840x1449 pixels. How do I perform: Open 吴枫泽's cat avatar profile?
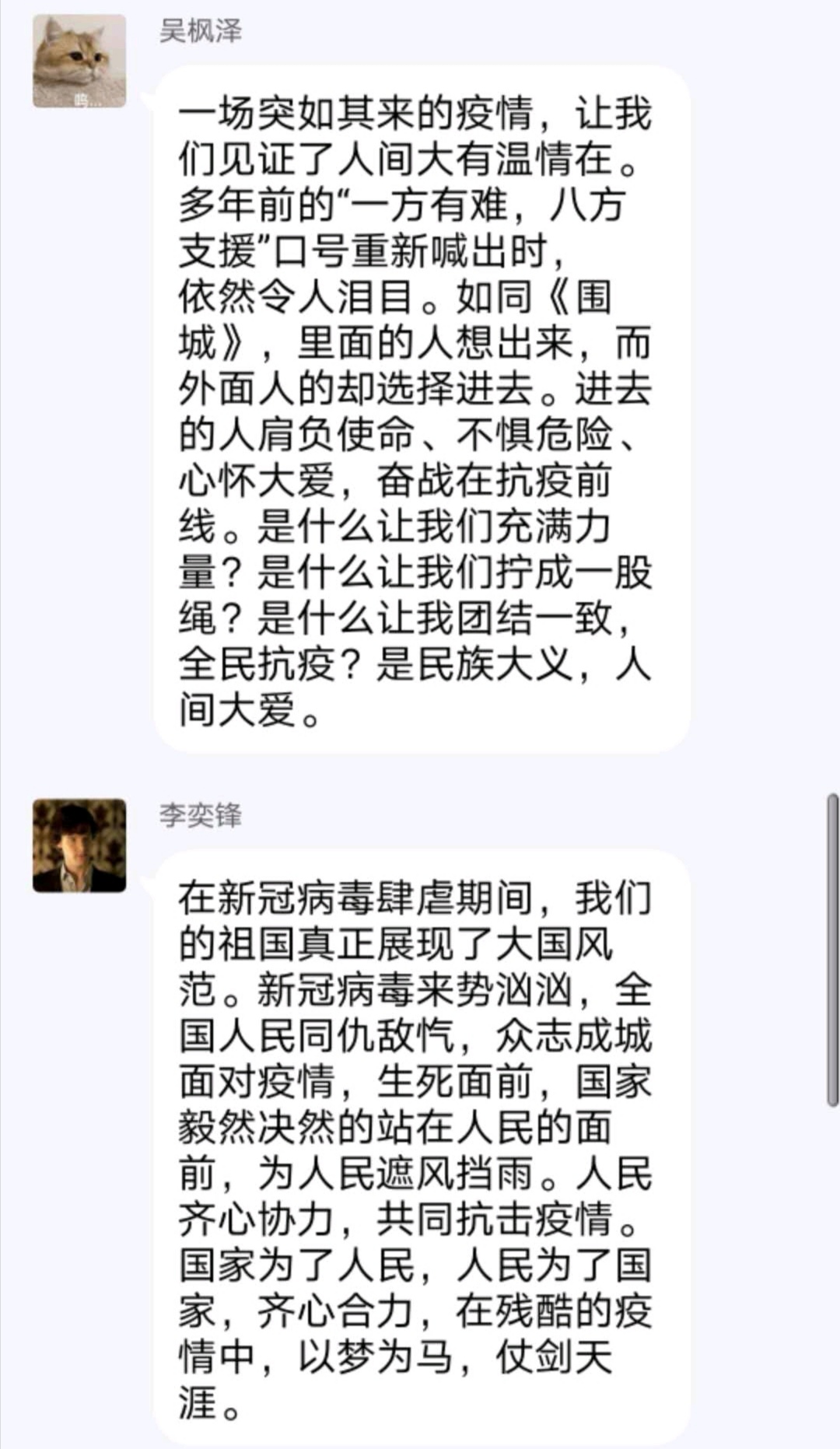(79, 61)
